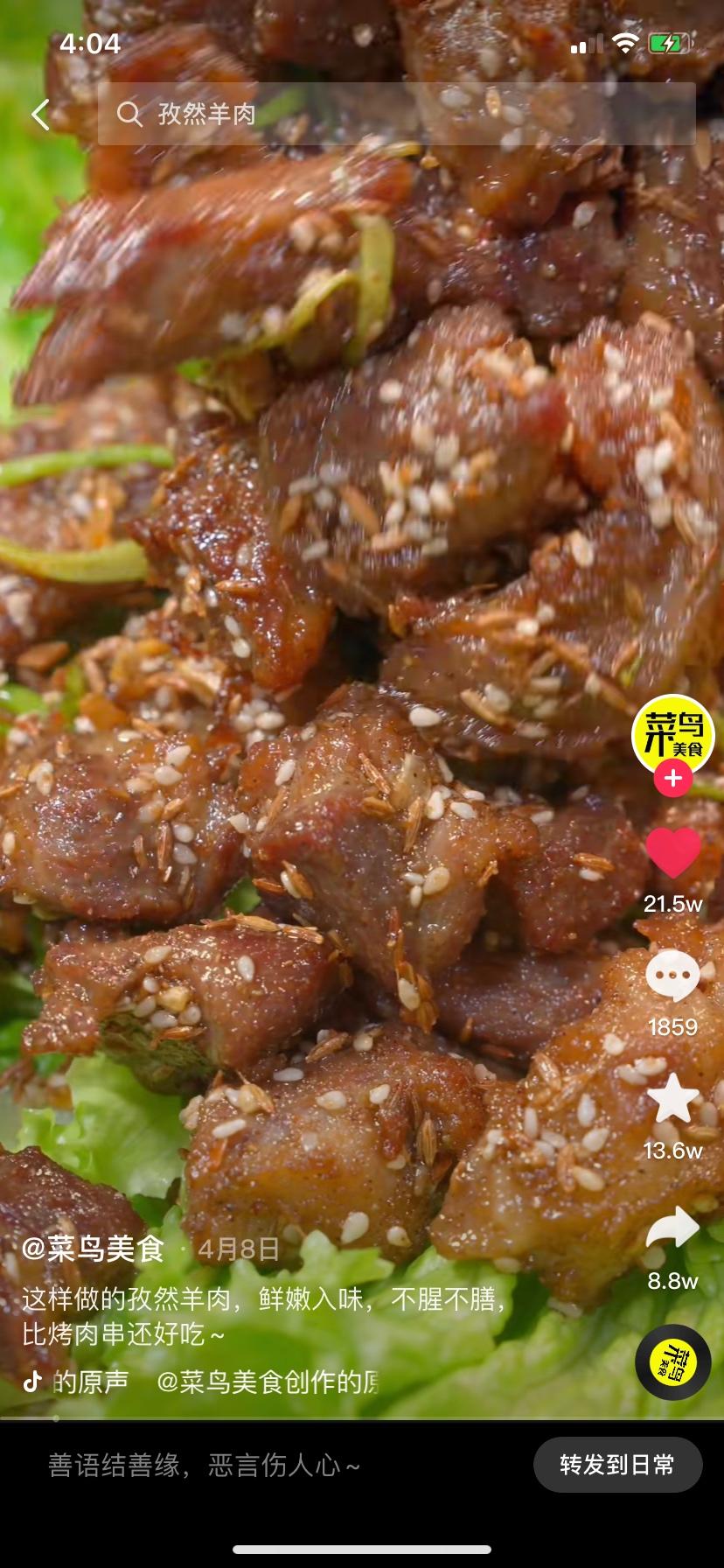
Task: Open the comments with 1859 replies
Action: [672, 976]
